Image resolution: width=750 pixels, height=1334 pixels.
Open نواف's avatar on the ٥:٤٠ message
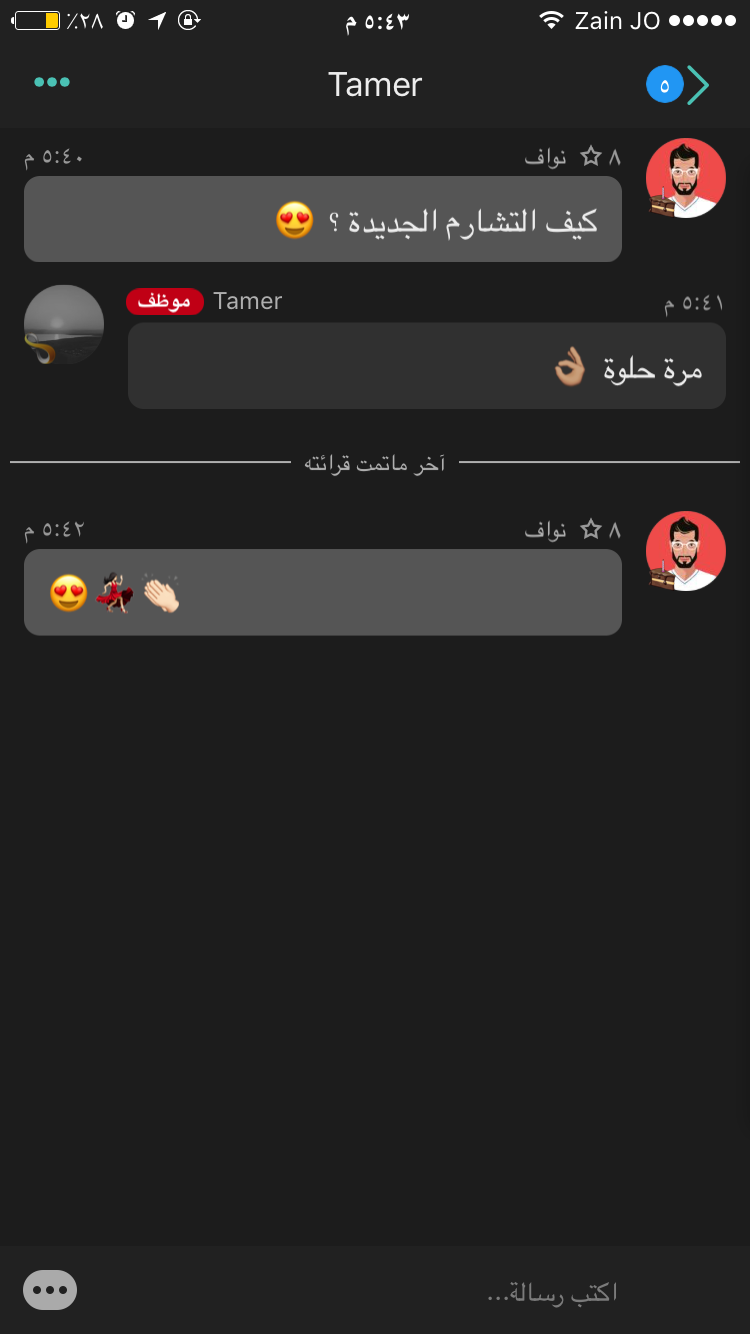pyautogui.click(x=685, y=178)
